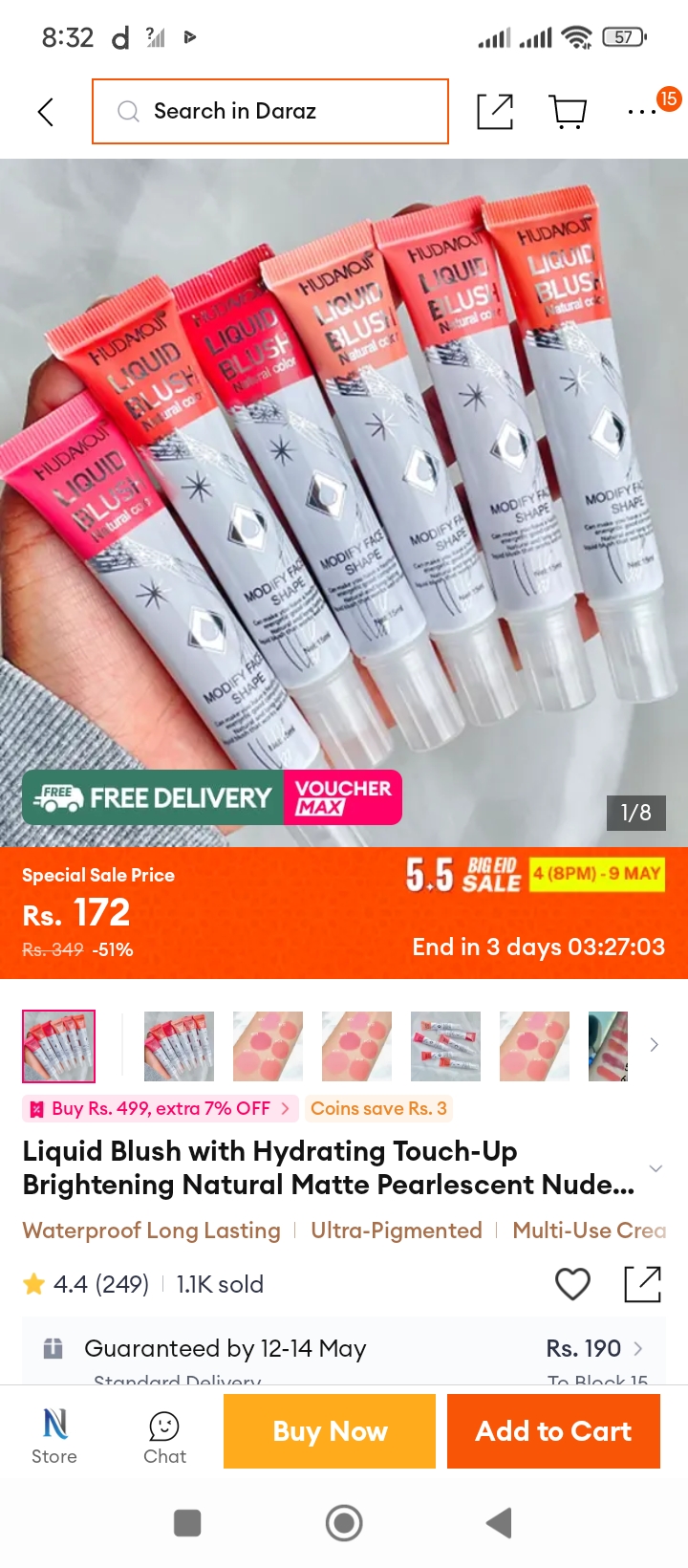Go back using the top-left arrow

(45, 112)
